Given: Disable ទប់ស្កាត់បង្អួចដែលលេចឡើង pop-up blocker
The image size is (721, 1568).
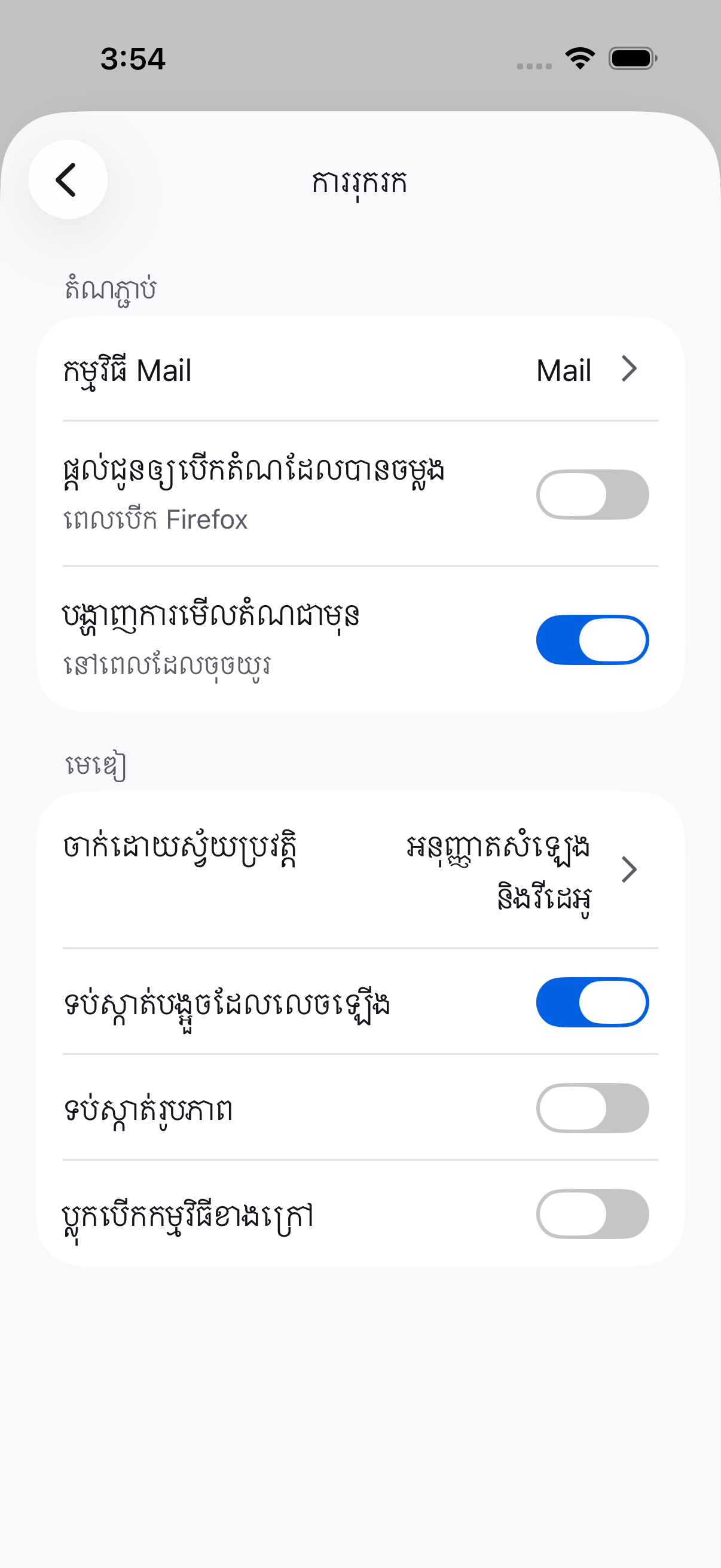Looking at the screenshot, I should (x=592, y=1002).
